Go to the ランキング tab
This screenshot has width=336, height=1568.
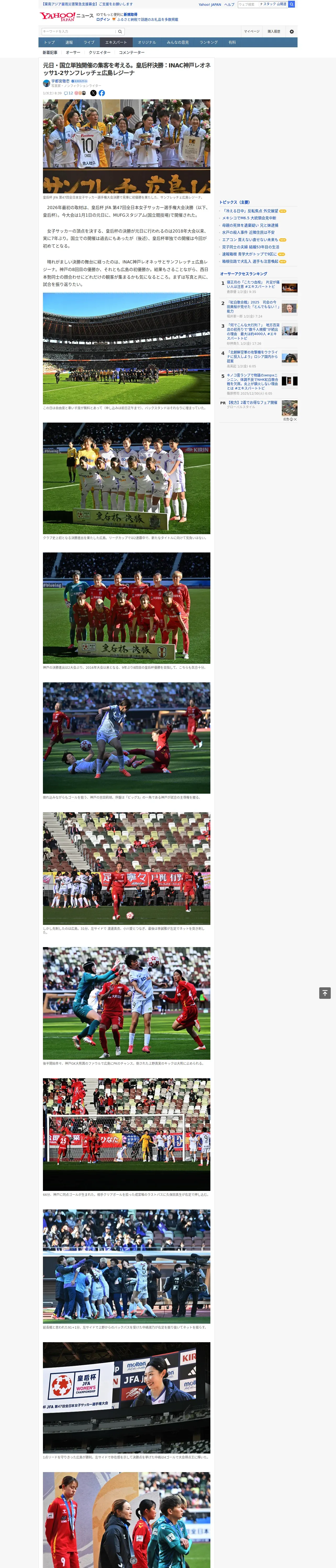[209, 43]
